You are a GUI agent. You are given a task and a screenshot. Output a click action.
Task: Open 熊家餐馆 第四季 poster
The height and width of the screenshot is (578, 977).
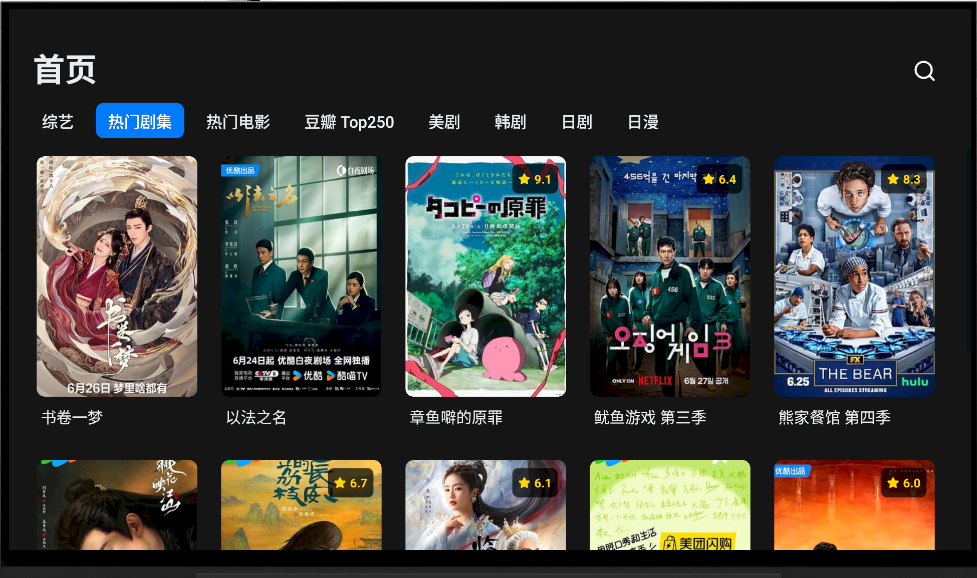854,276
